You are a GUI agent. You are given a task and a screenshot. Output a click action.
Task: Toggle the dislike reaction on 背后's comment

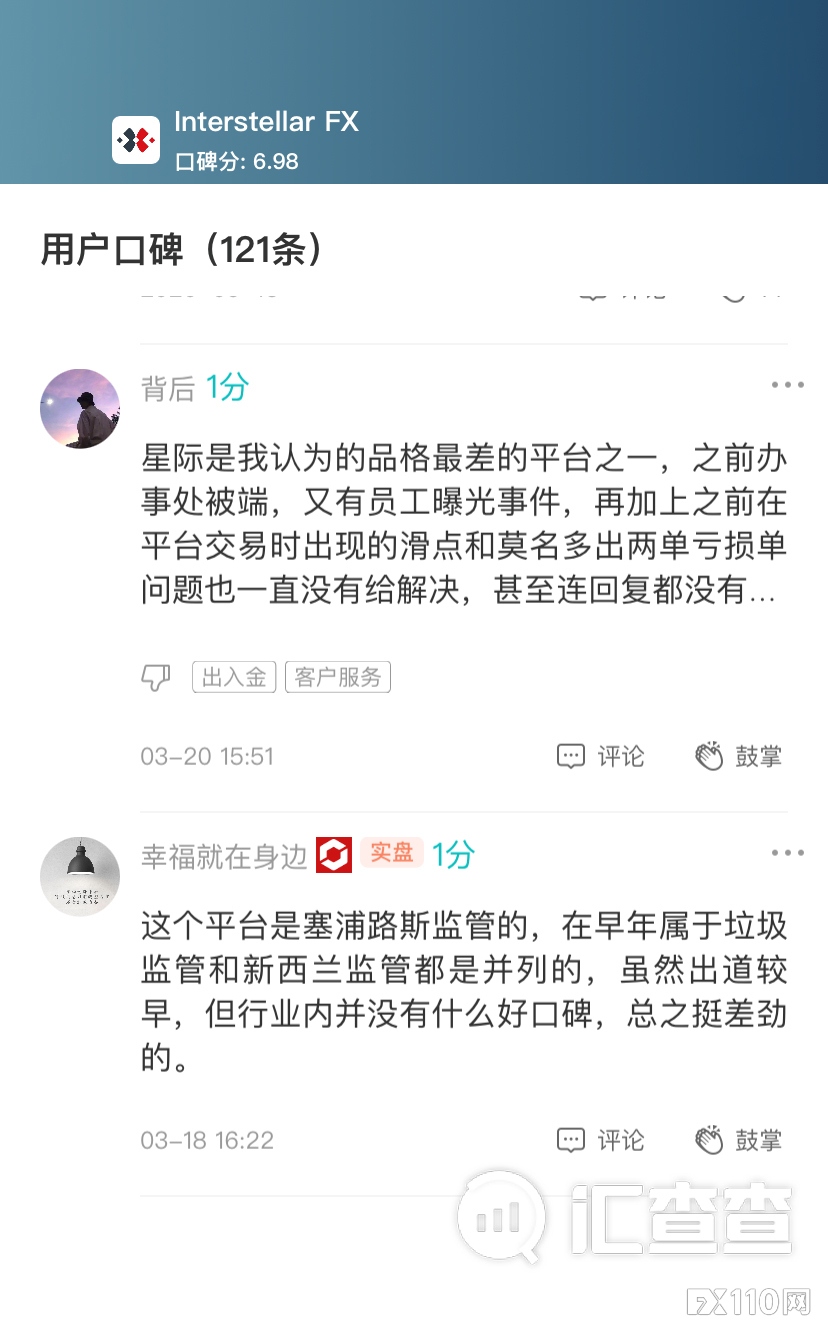point(155,676)
